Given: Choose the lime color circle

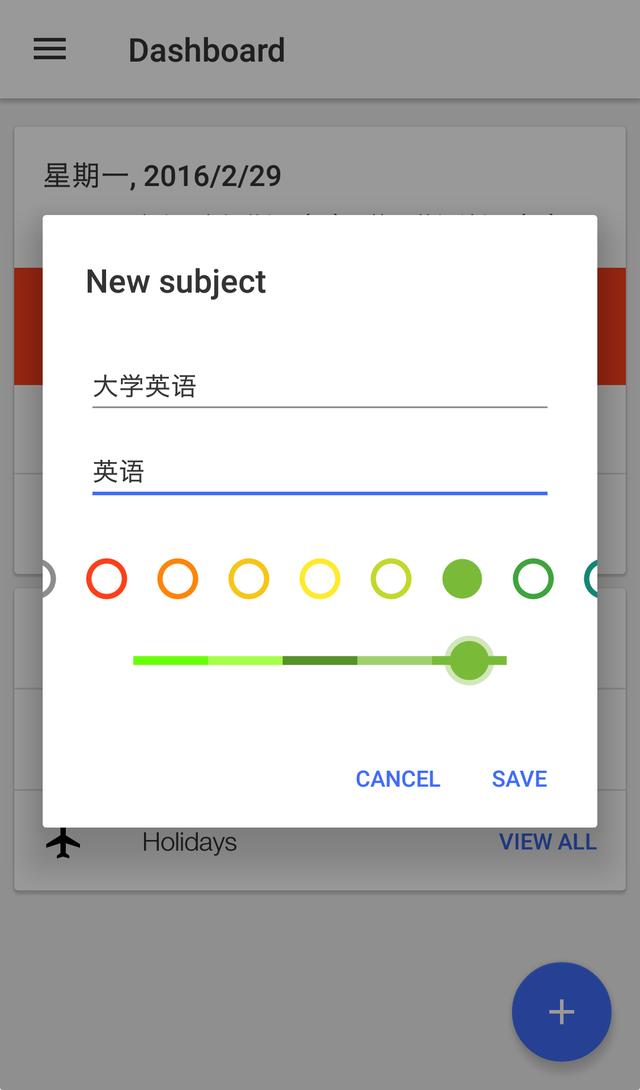Looking at the screenshot, I should tap(391, 578).
